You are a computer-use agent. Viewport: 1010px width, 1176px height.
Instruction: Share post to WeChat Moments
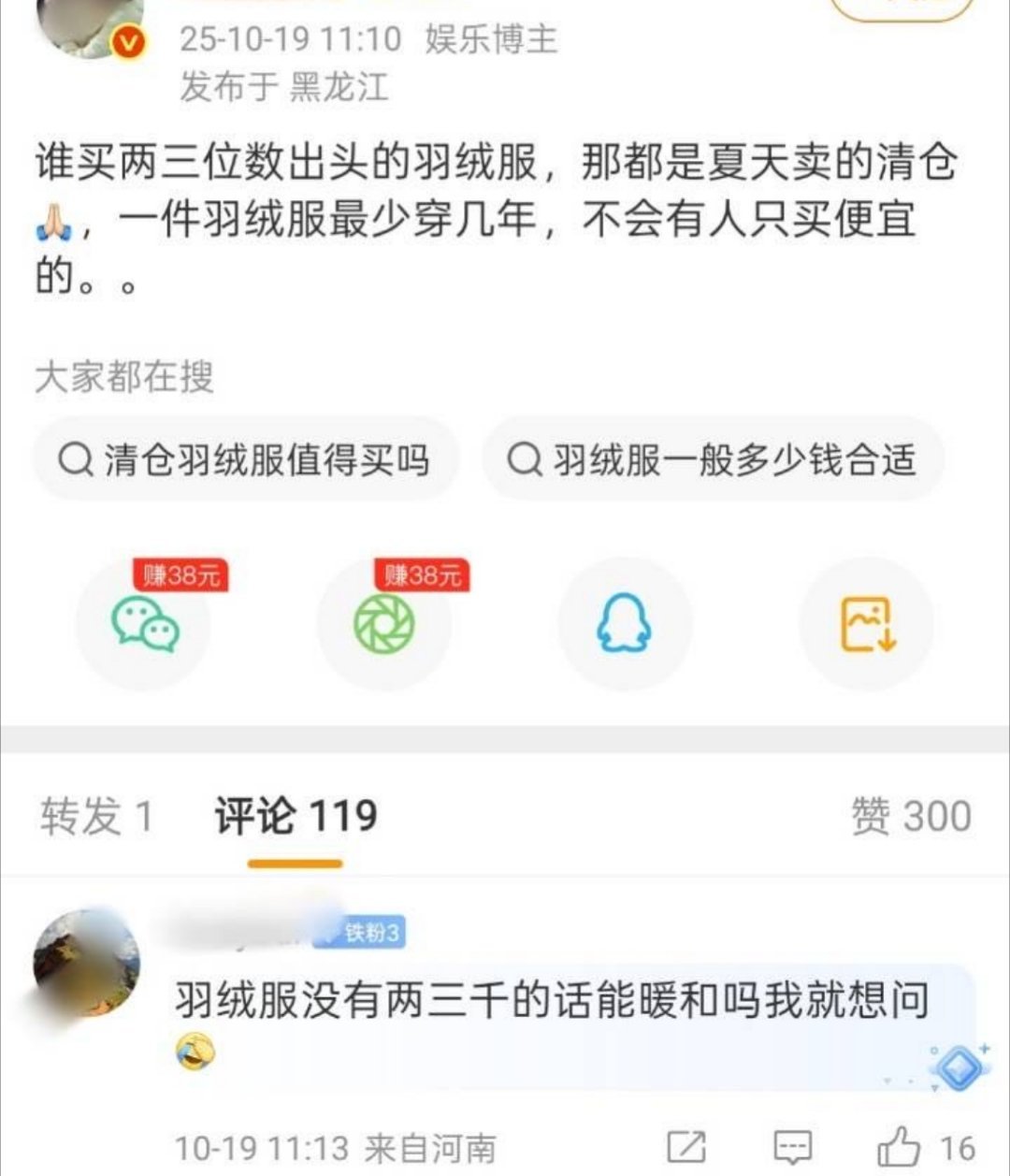384,624
